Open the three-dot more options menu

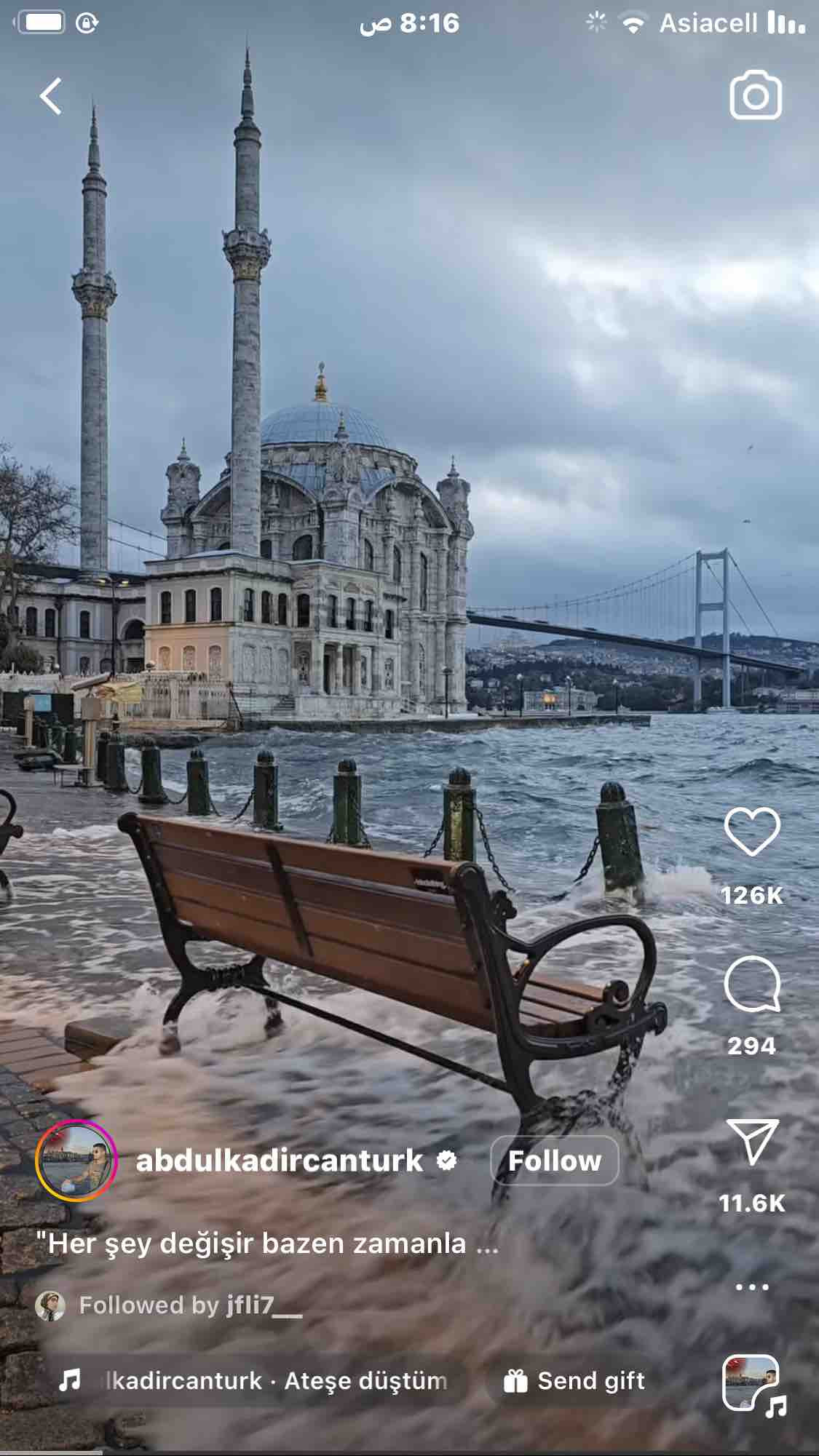pyautogui.click(x=752, y=1287)
